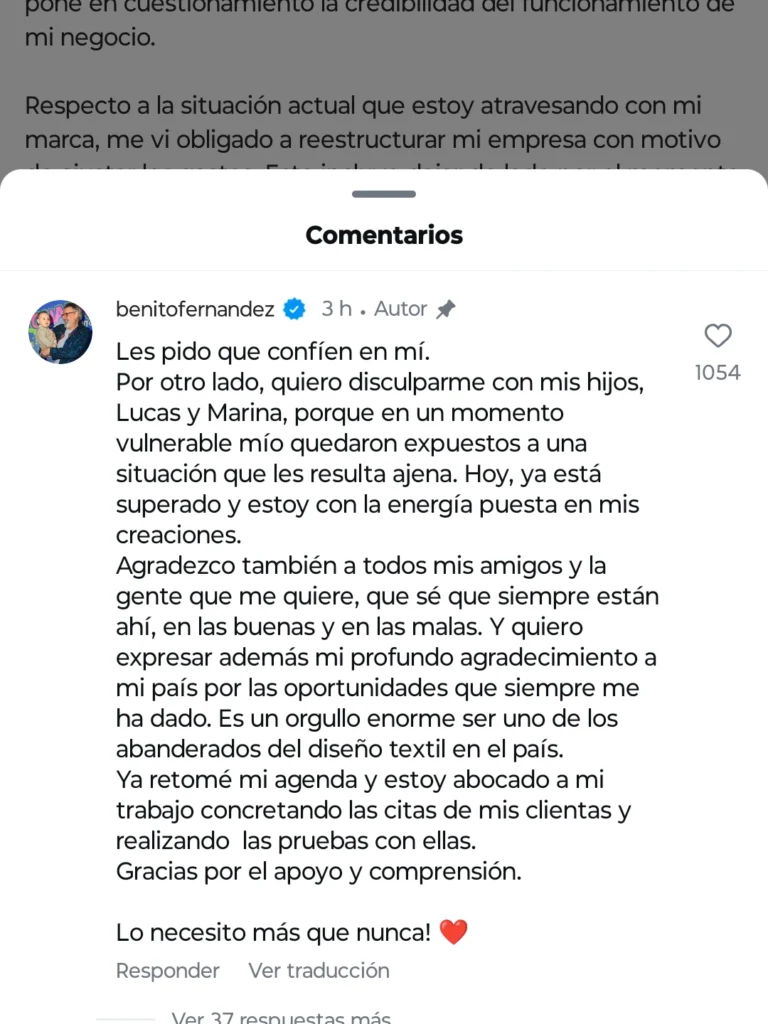Image resolution: width=768 pixels, height=1024 pixels.
Task: Expand Ver 37 respuestas más
Action: pos(280,1017)
